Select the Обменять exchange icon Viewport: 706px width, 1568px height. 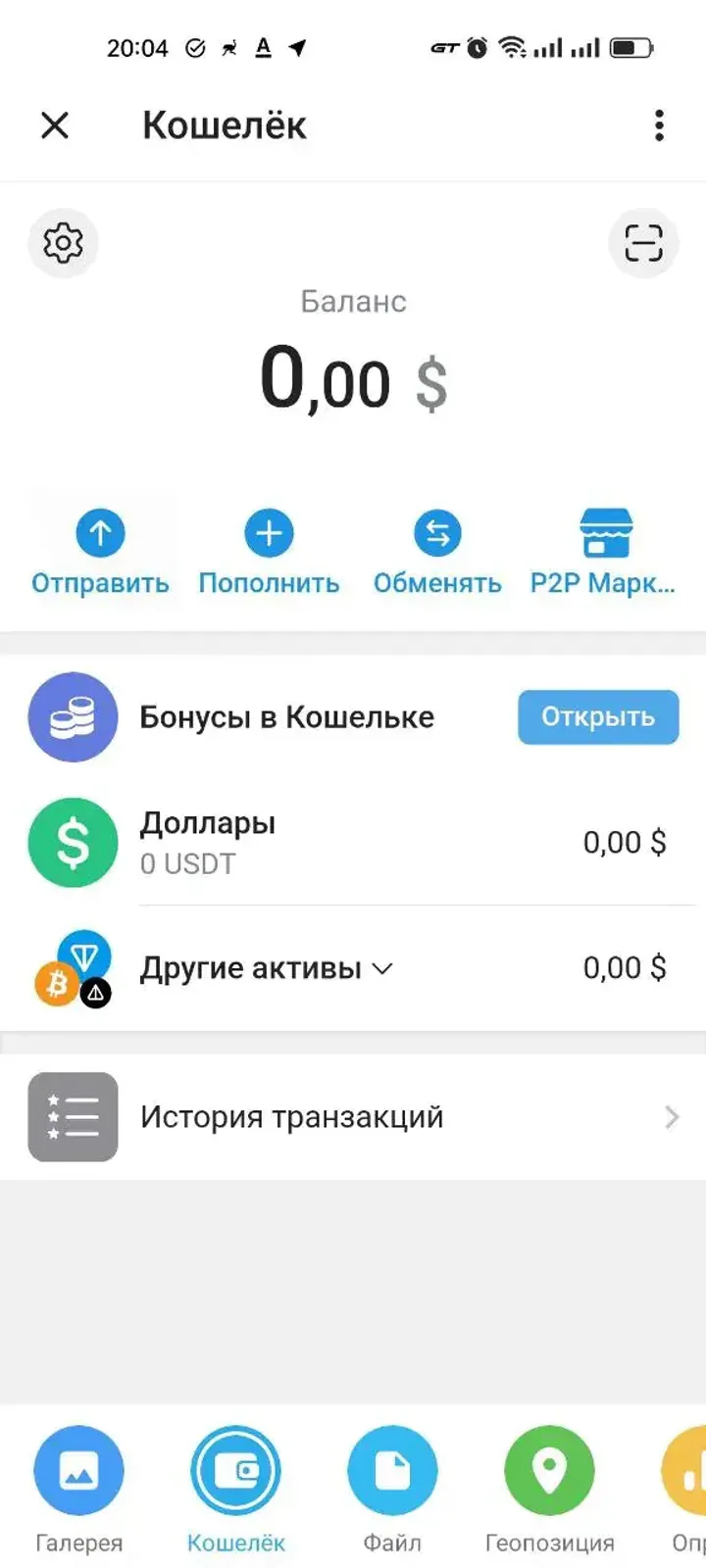pos(436,533)
